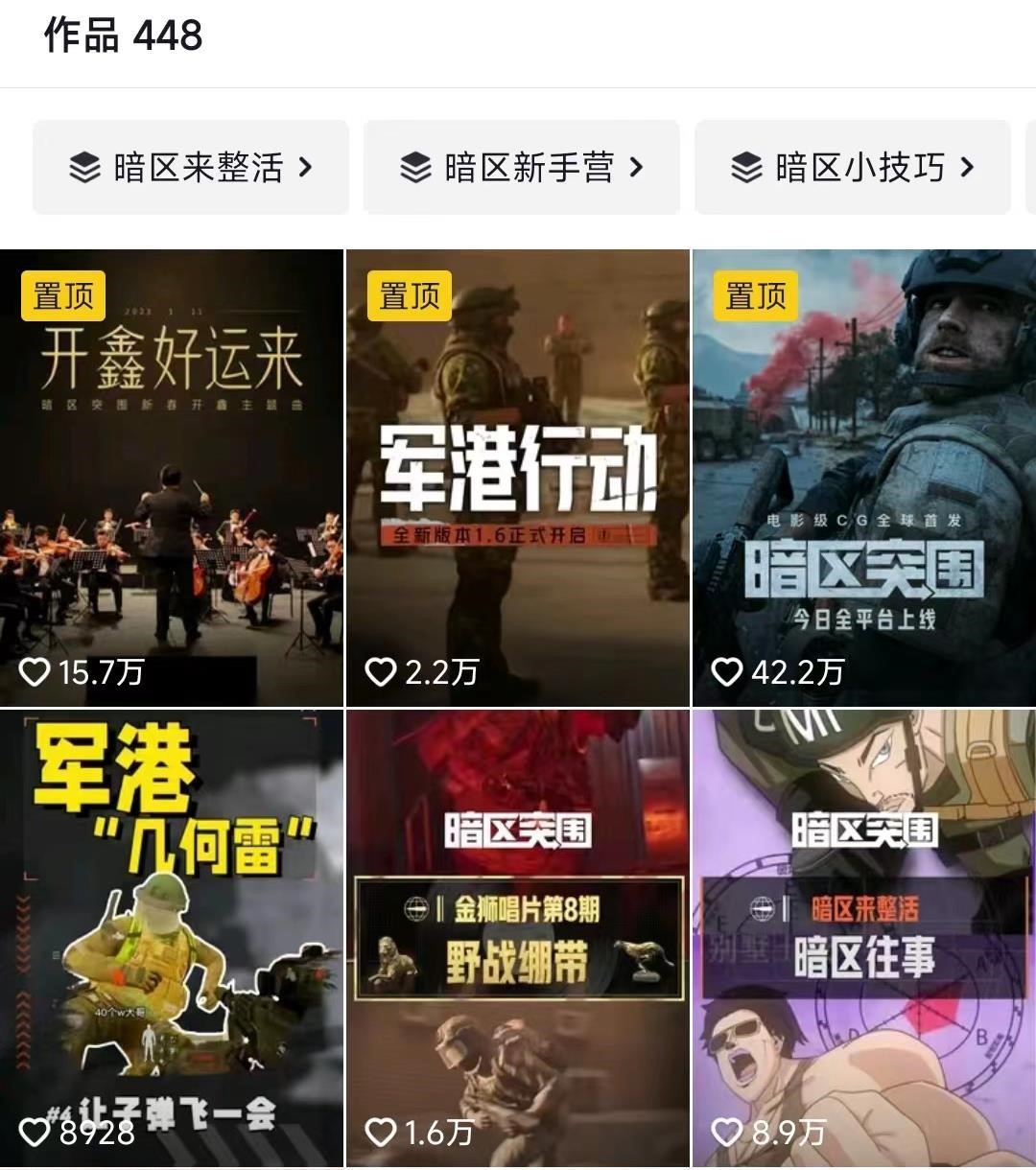Open the 暗区往事 video

click(863, 938)
